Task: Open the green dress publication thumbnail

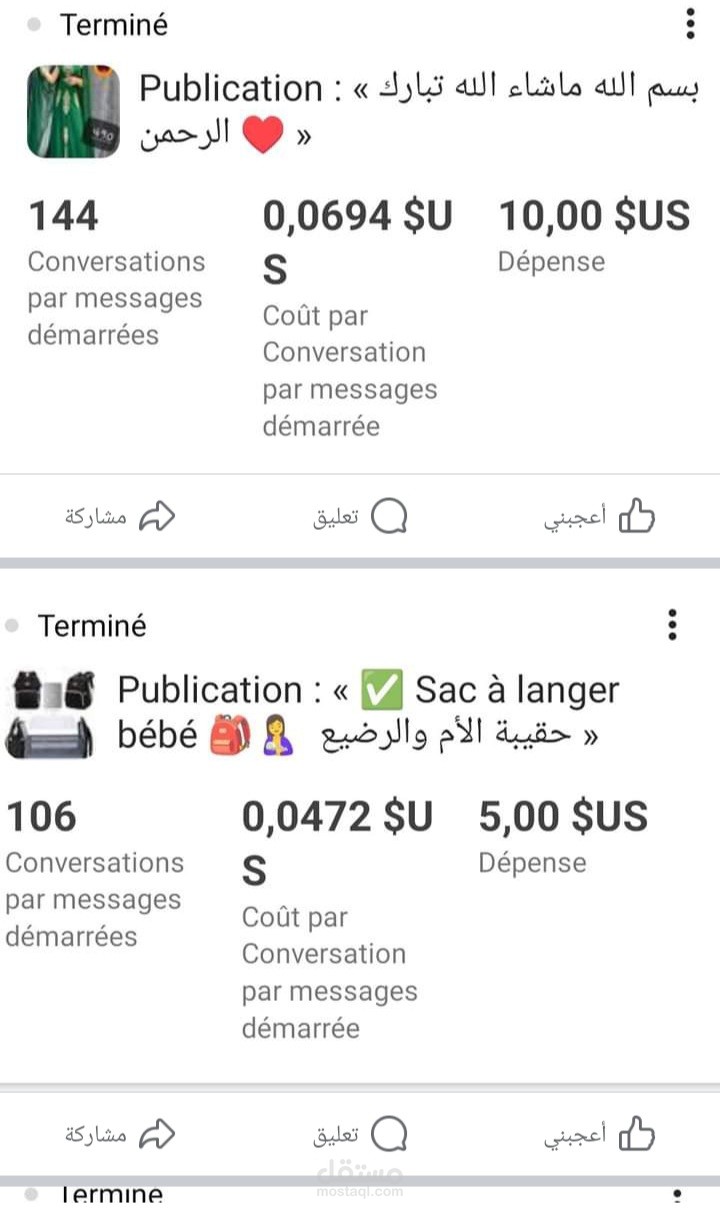Action: click(x=73, y=111)
